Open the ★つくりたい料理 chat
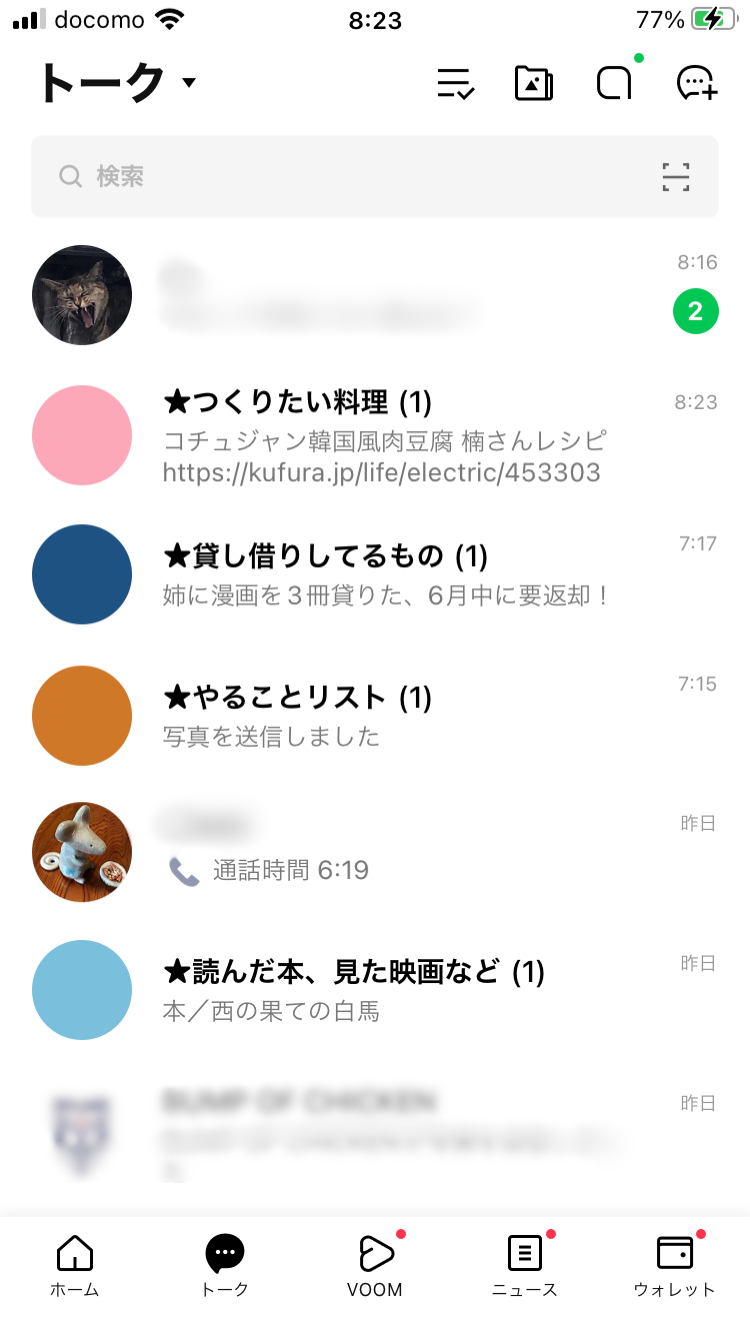Image resolution: width=750 pixels, height=1334 pixels. point(300,404)
